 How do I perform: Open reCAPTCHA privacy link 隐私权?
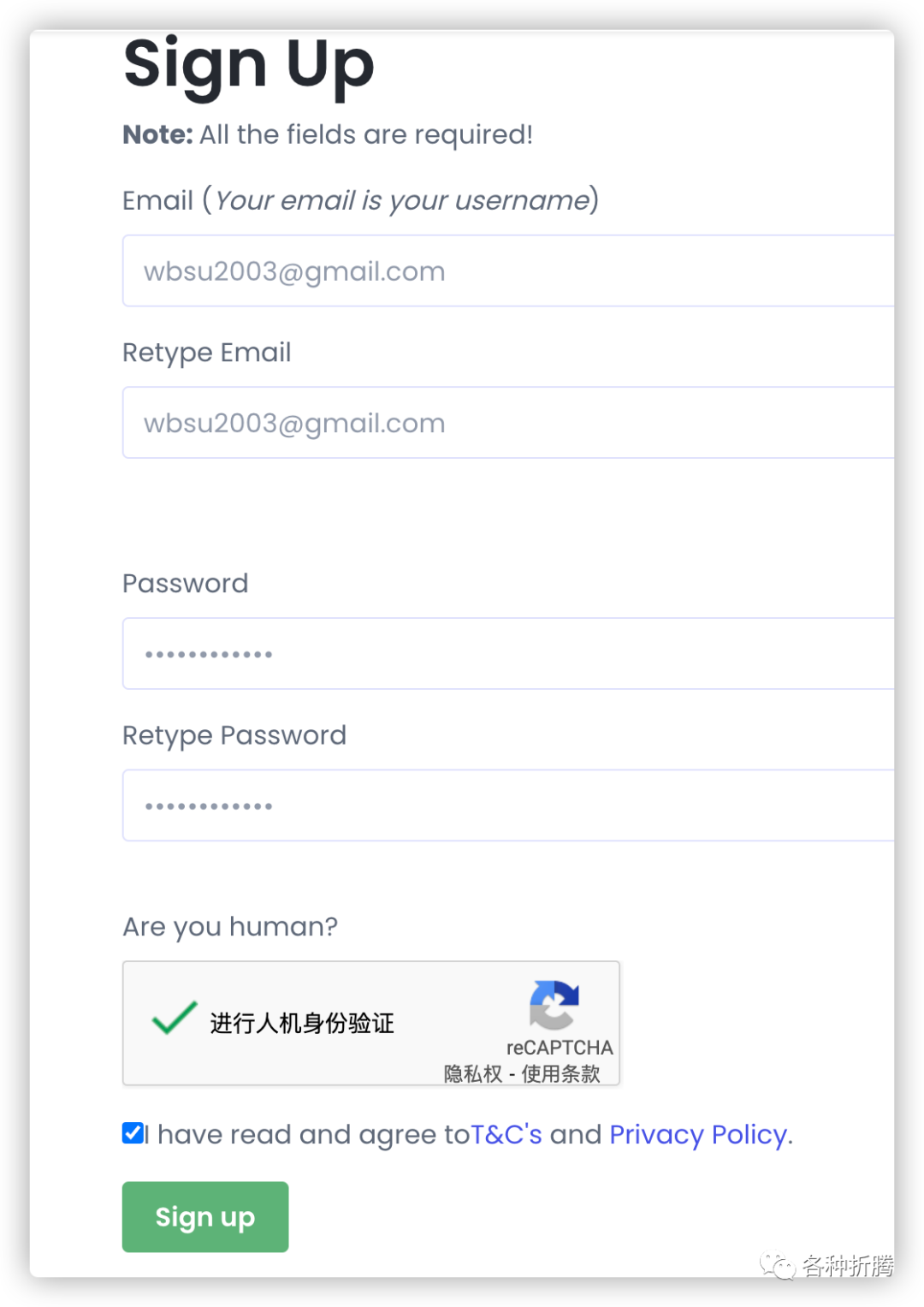coord(473,1073)
